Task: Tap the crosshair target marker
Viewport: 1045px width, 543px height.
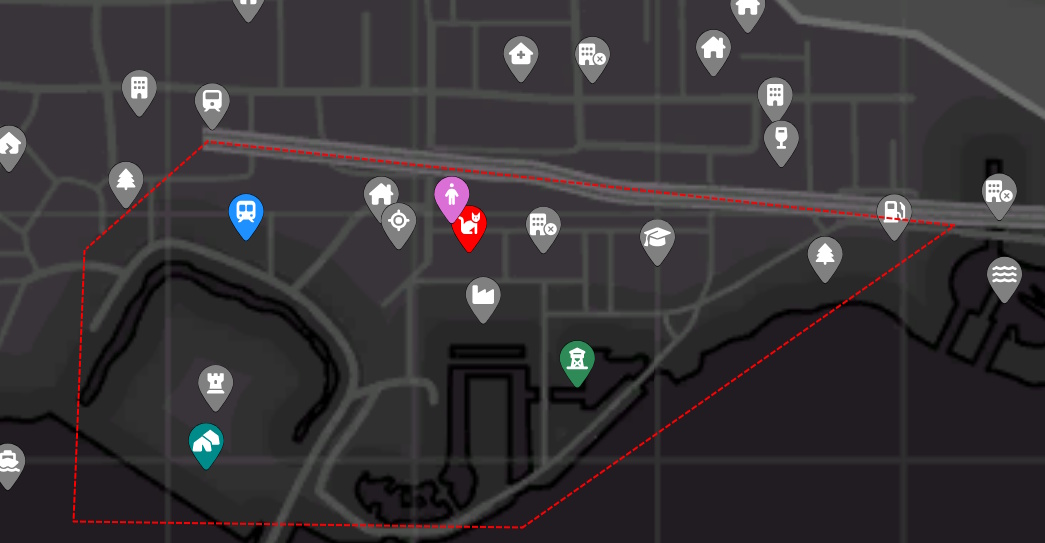Action: (x=399, y=221)
